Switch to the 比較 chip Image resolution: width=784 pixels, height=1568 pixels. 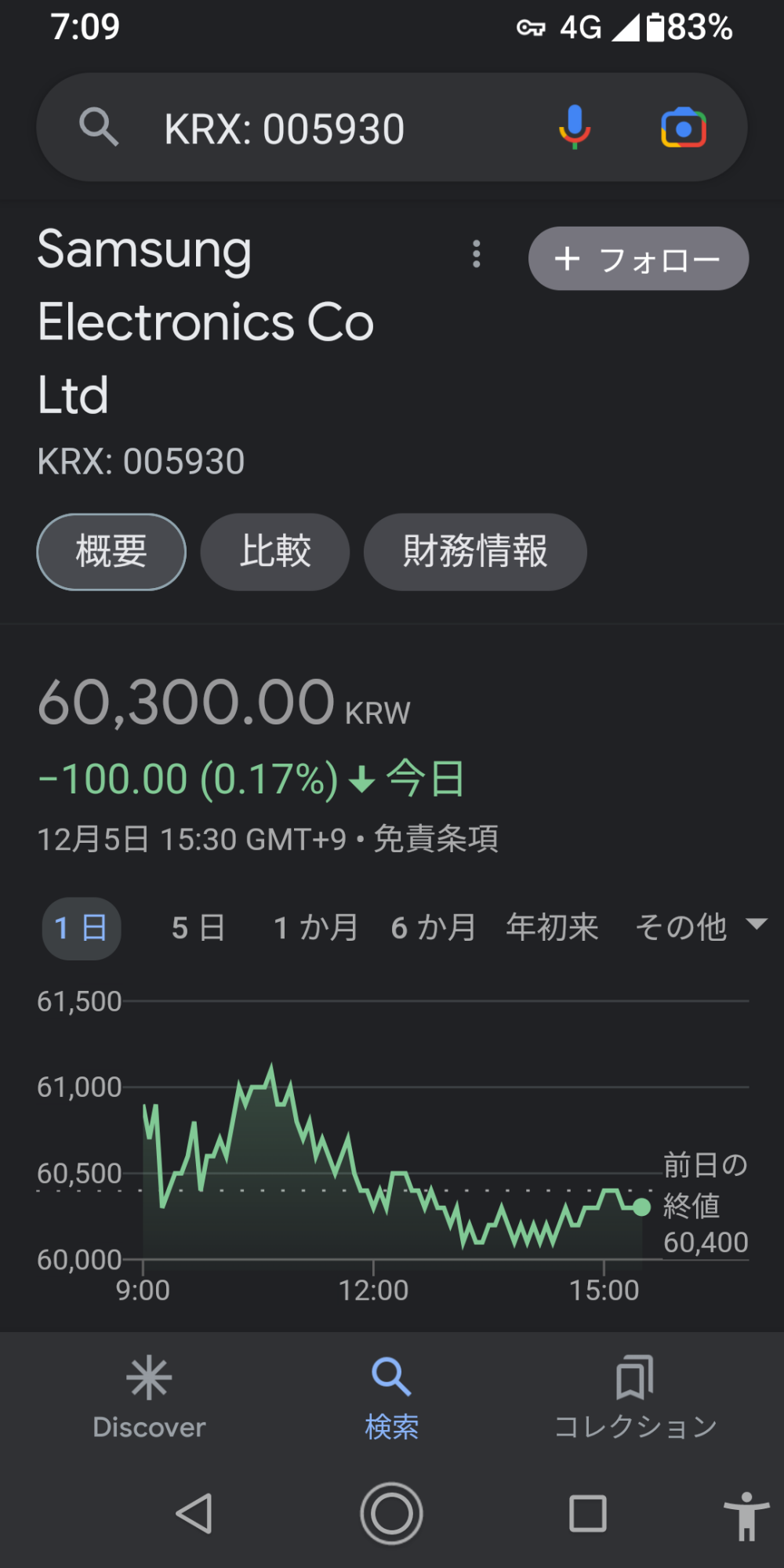275,552
